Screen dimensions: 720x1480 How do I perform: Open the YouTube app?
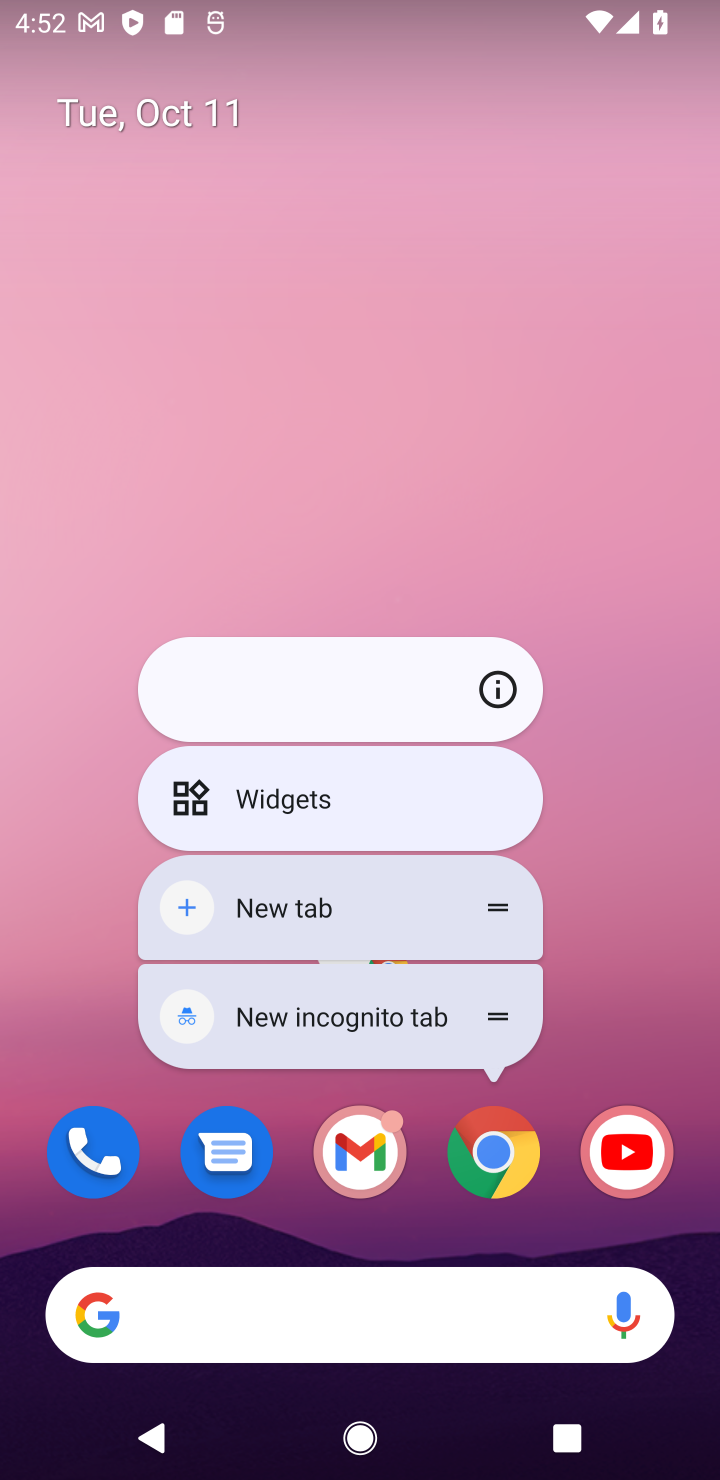coord(627,1153)
